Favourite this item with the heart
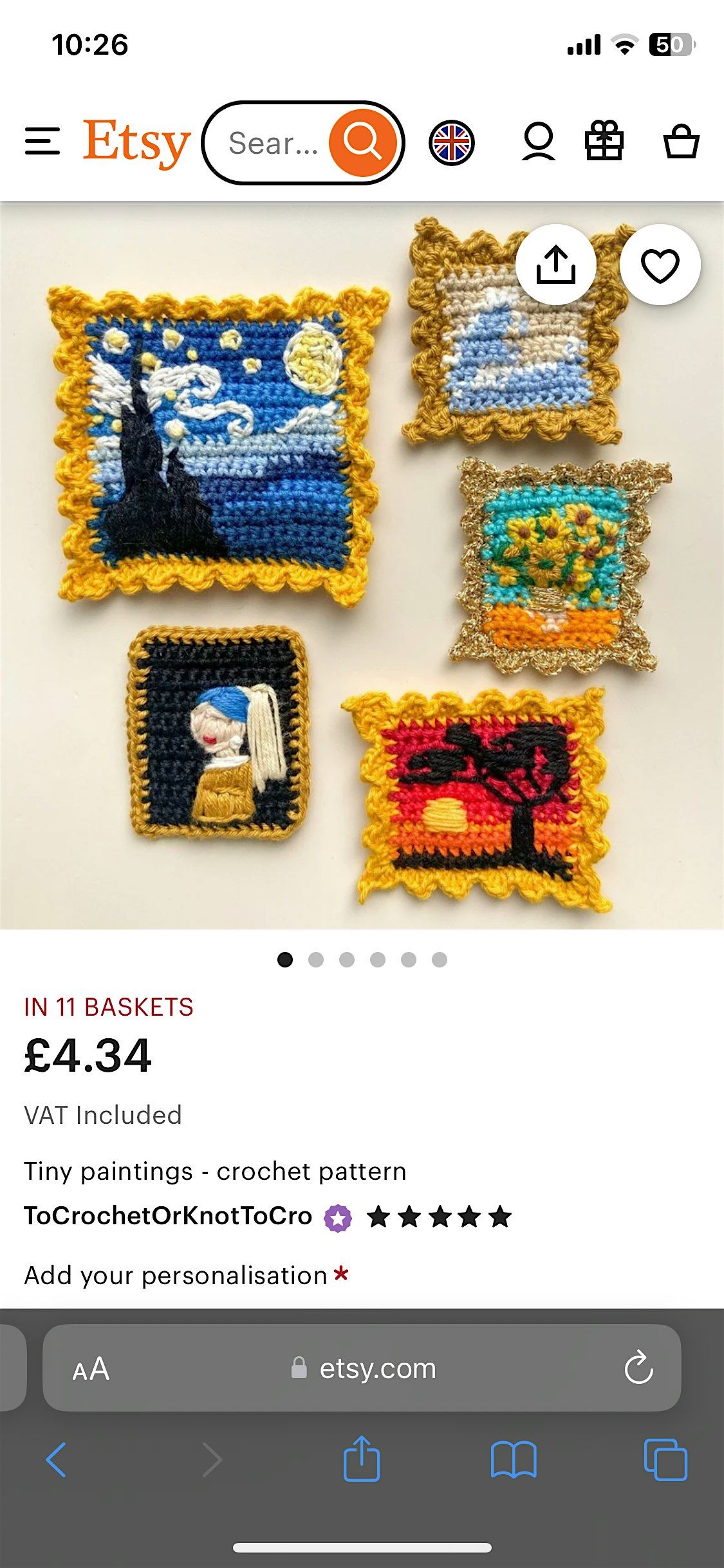The image size is (724, 1568). tap(660, 265)
